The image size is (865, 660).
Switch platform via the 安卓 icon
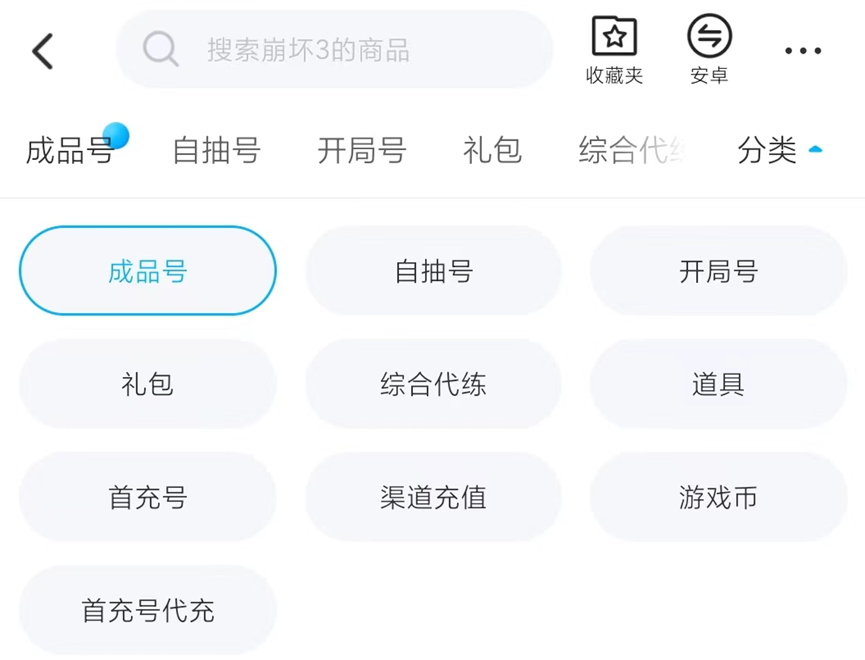pyautogui.click(x=709, y=50)
